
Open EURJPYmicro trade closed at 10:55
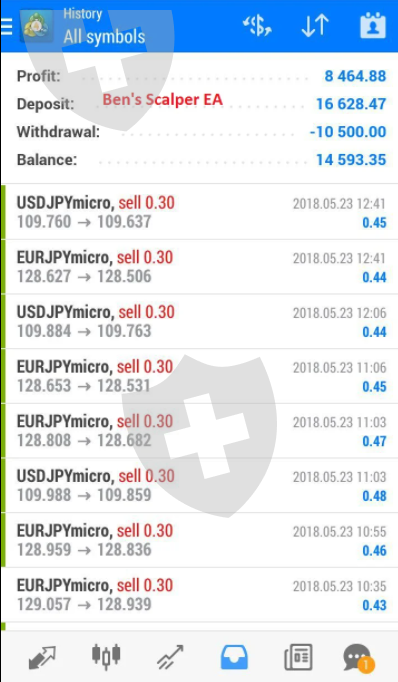199,540
